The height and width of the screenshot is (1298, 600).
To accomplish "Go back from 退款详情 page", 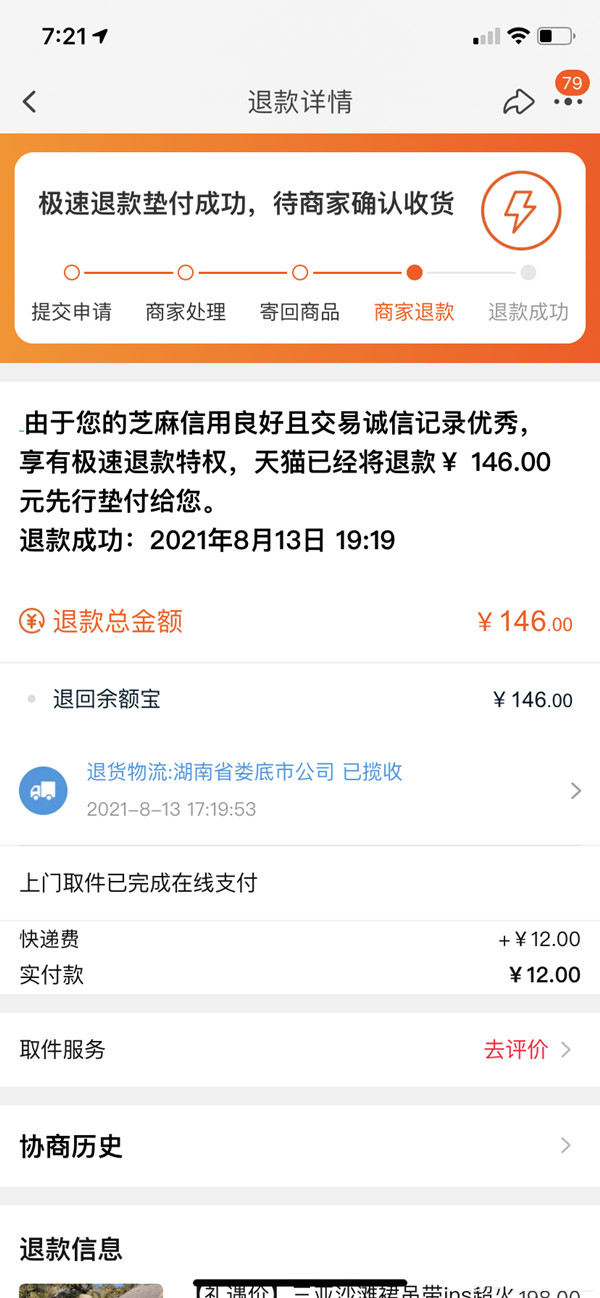I will click(30, 102).
